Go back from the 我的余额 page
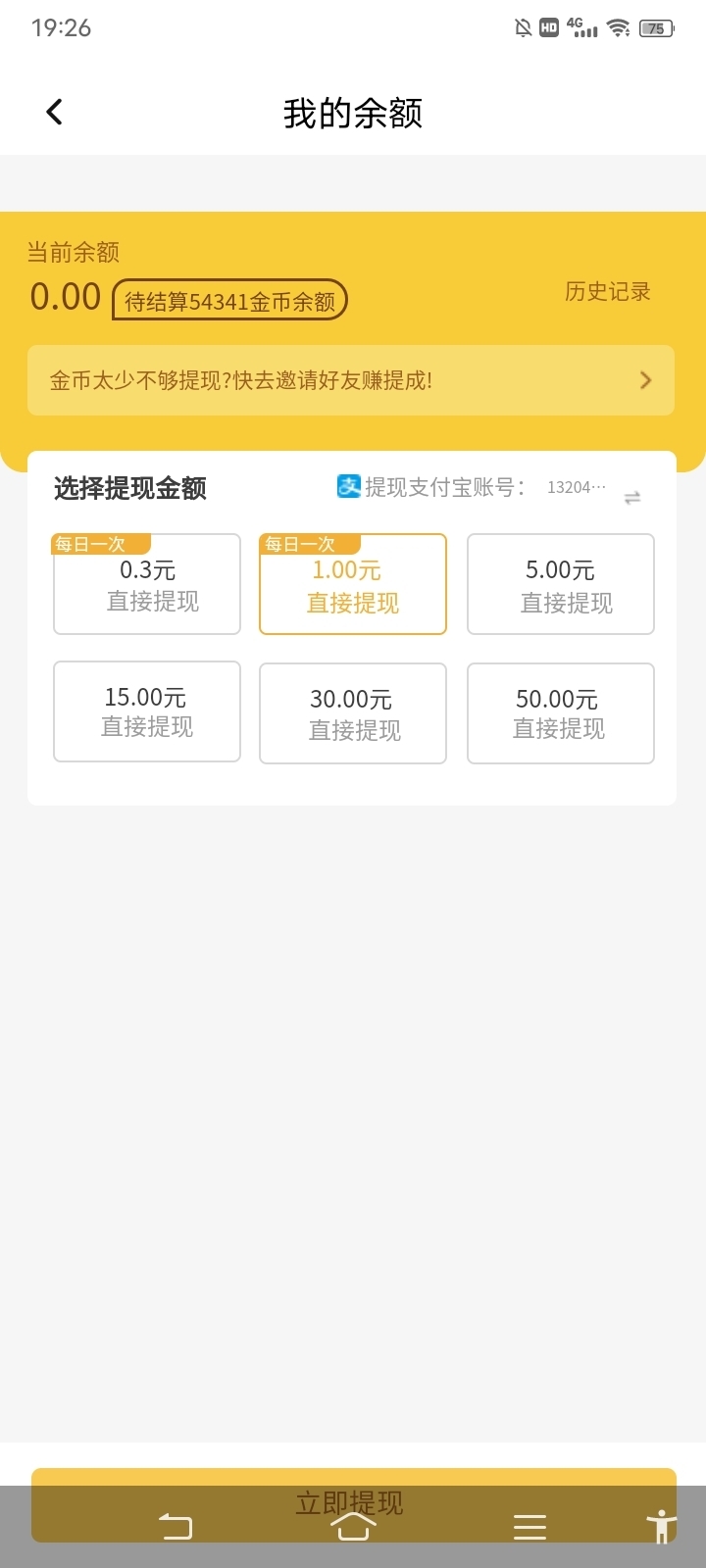The image size is (706, 1568). [x=55, y=113]
